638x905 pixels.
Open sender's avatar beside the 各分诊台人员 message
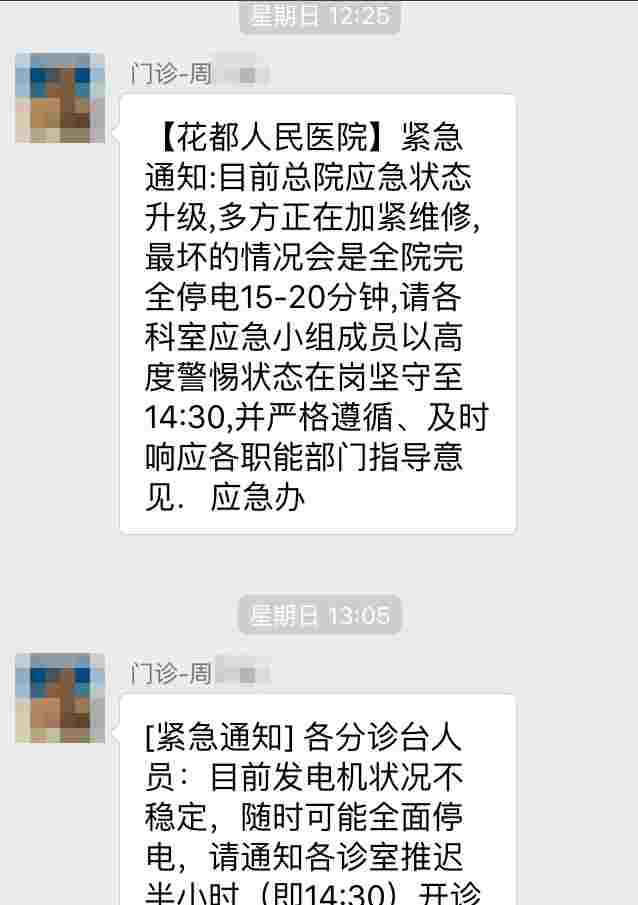tap(60, 698)
